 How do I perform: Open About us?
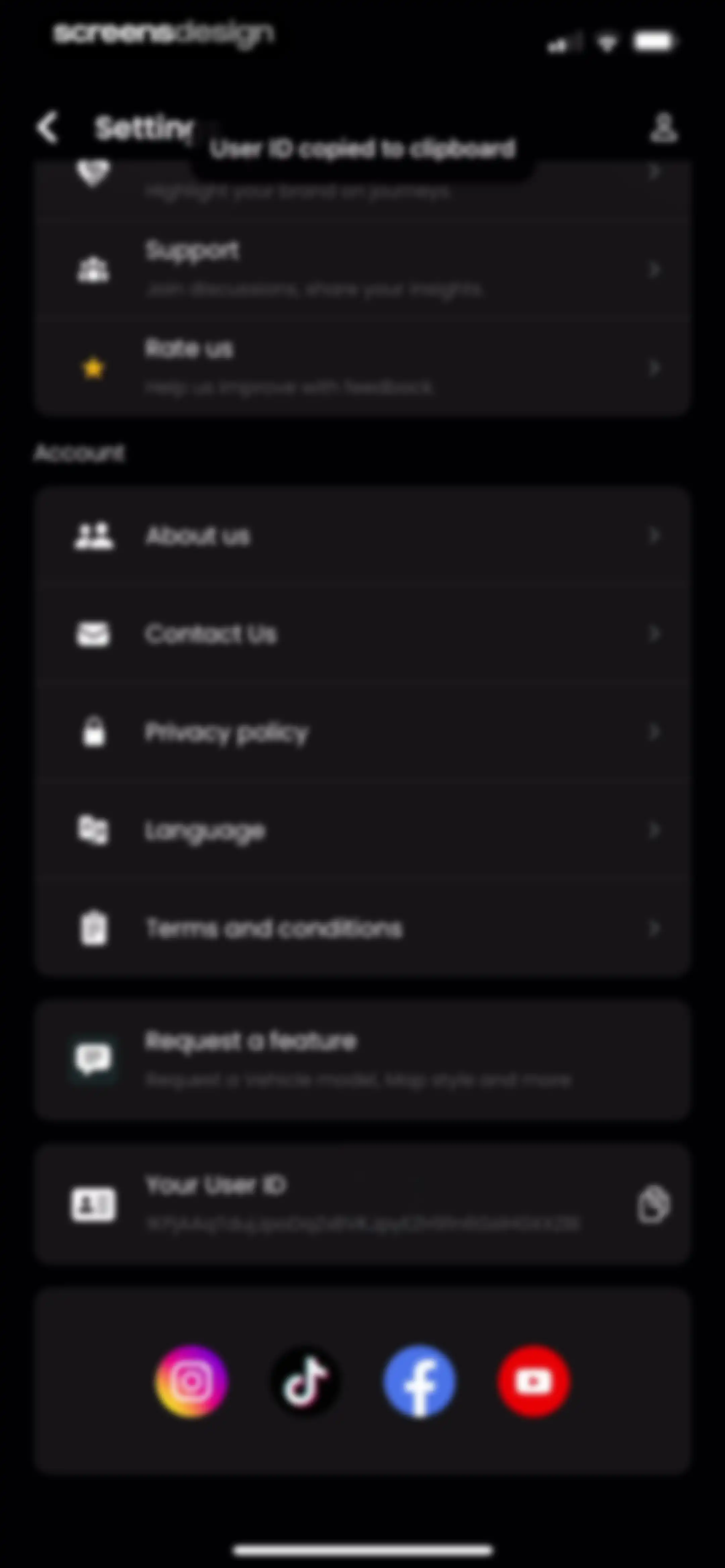tap(362, 536)
